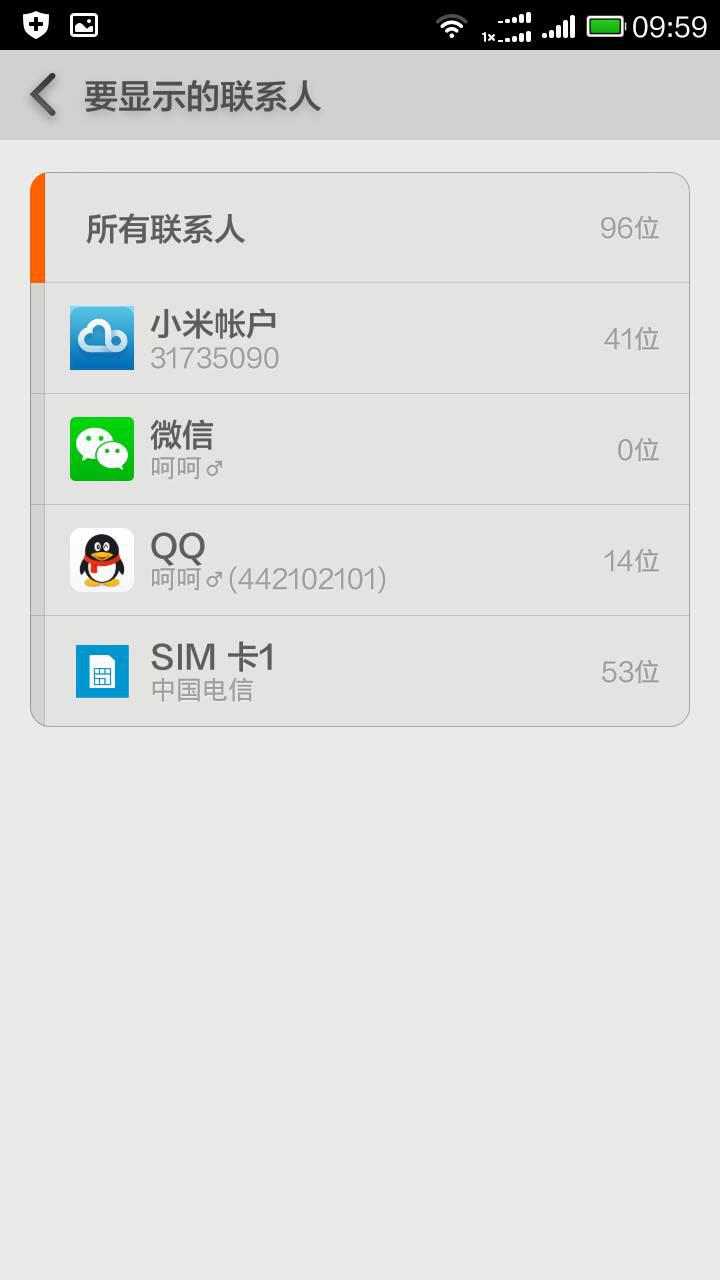Tap the Xiaomi Cloud account icon
Screen dimensions: 720x1280
click(x=101, y=338)
